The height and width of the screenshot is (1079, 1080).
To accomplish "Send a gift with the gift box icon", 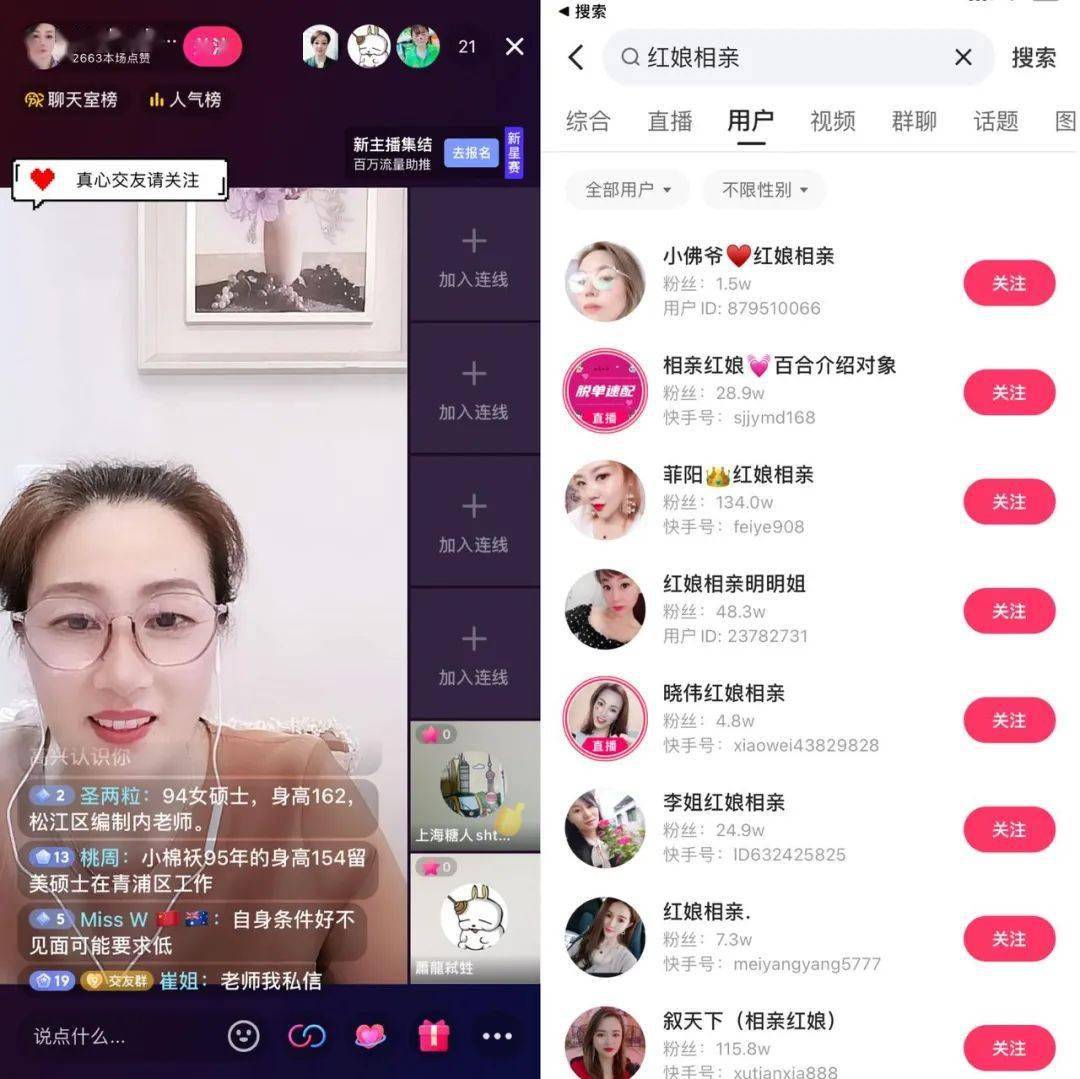I will point(434,1036).
